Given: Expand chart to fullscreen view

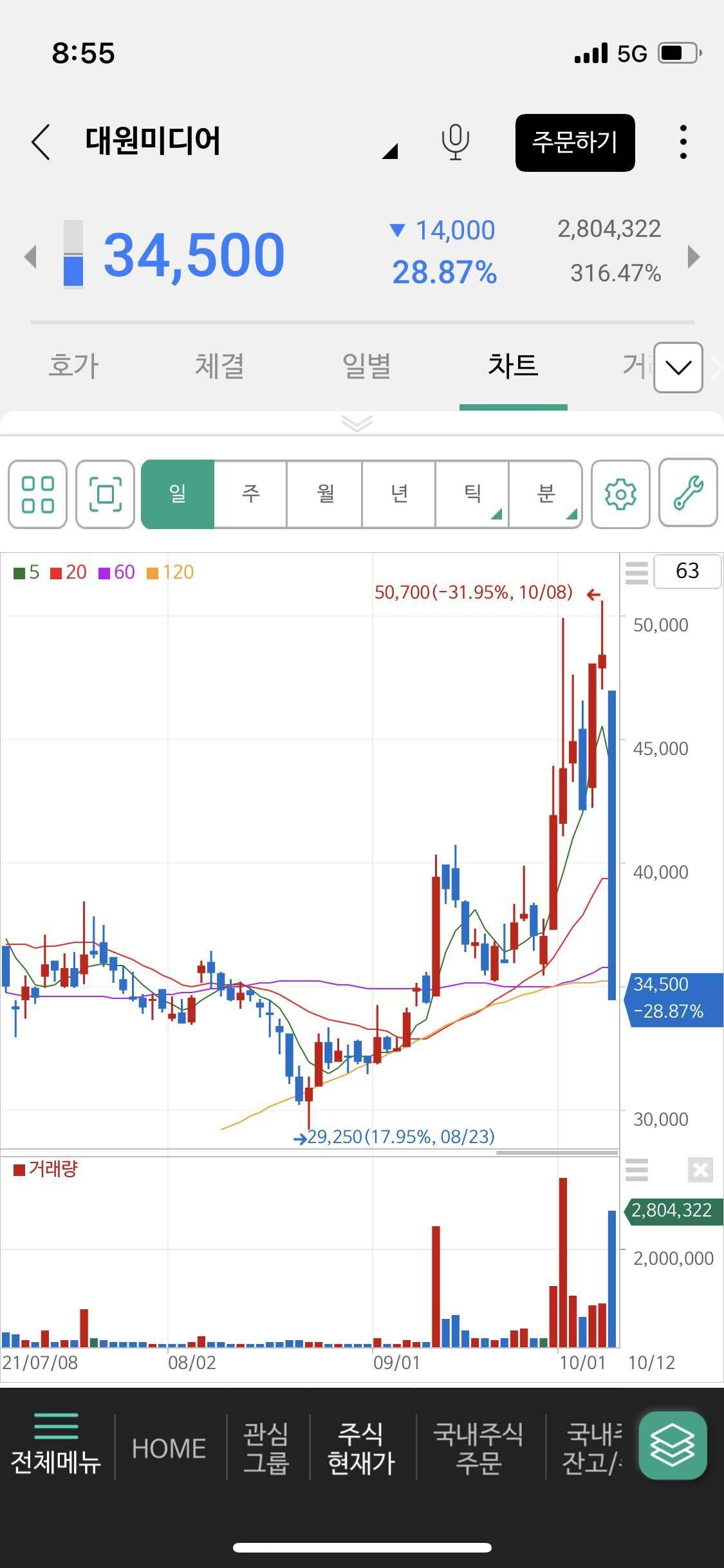Looking at the screenshot, I should click(105, 494).
